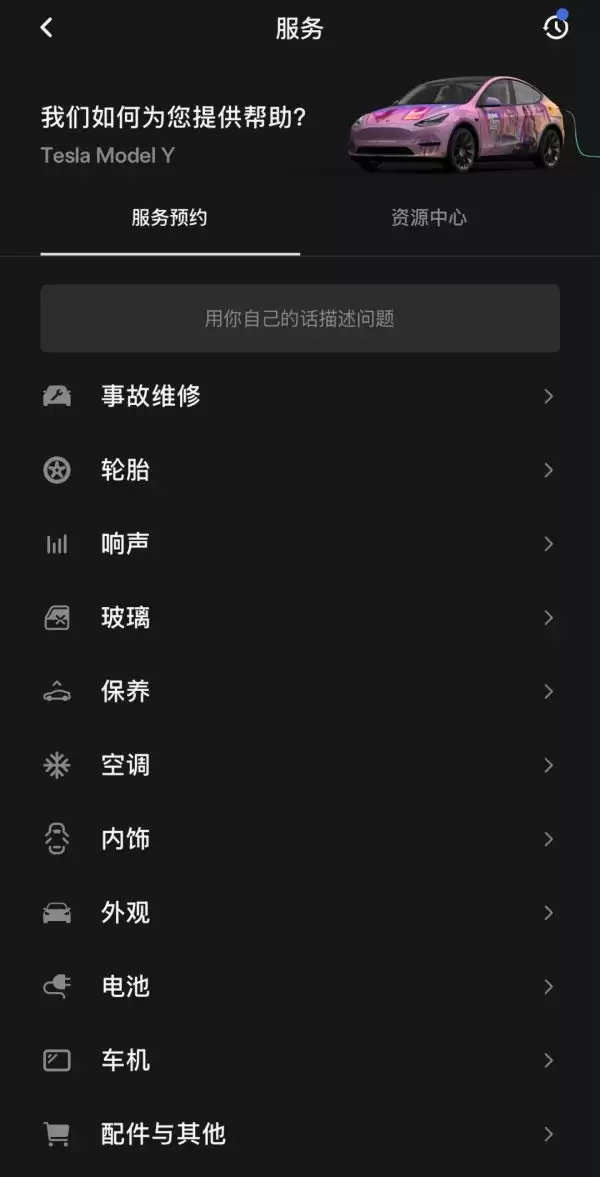The image size is (600, 1177).
Task: Open 事故维修 service option
Action: click(x=300, y=396)
